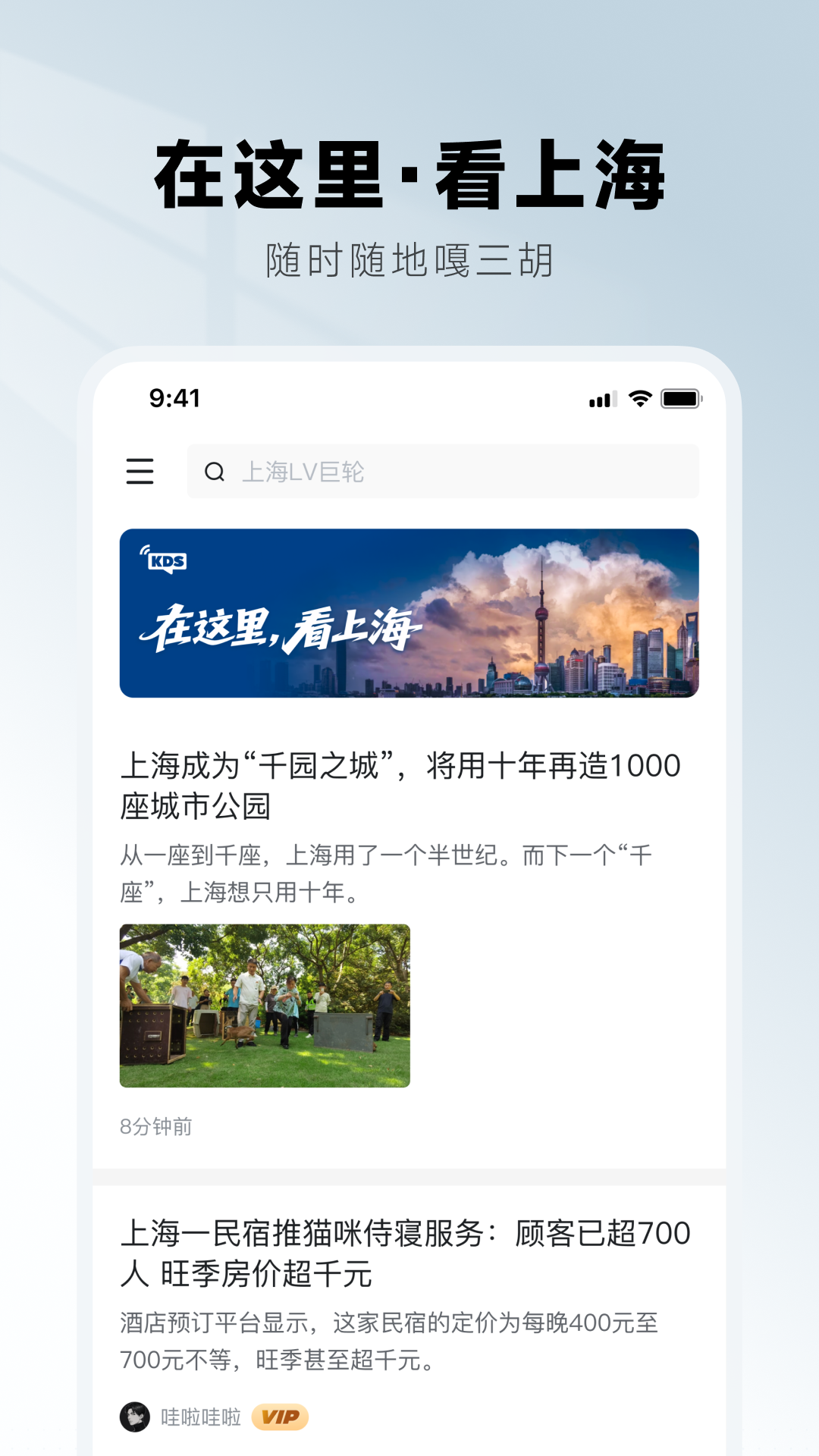The width and height of the screenshot is (819, 1456).
Task: Tap the 8分钟前 timestamp
Action: point(155,1128)
